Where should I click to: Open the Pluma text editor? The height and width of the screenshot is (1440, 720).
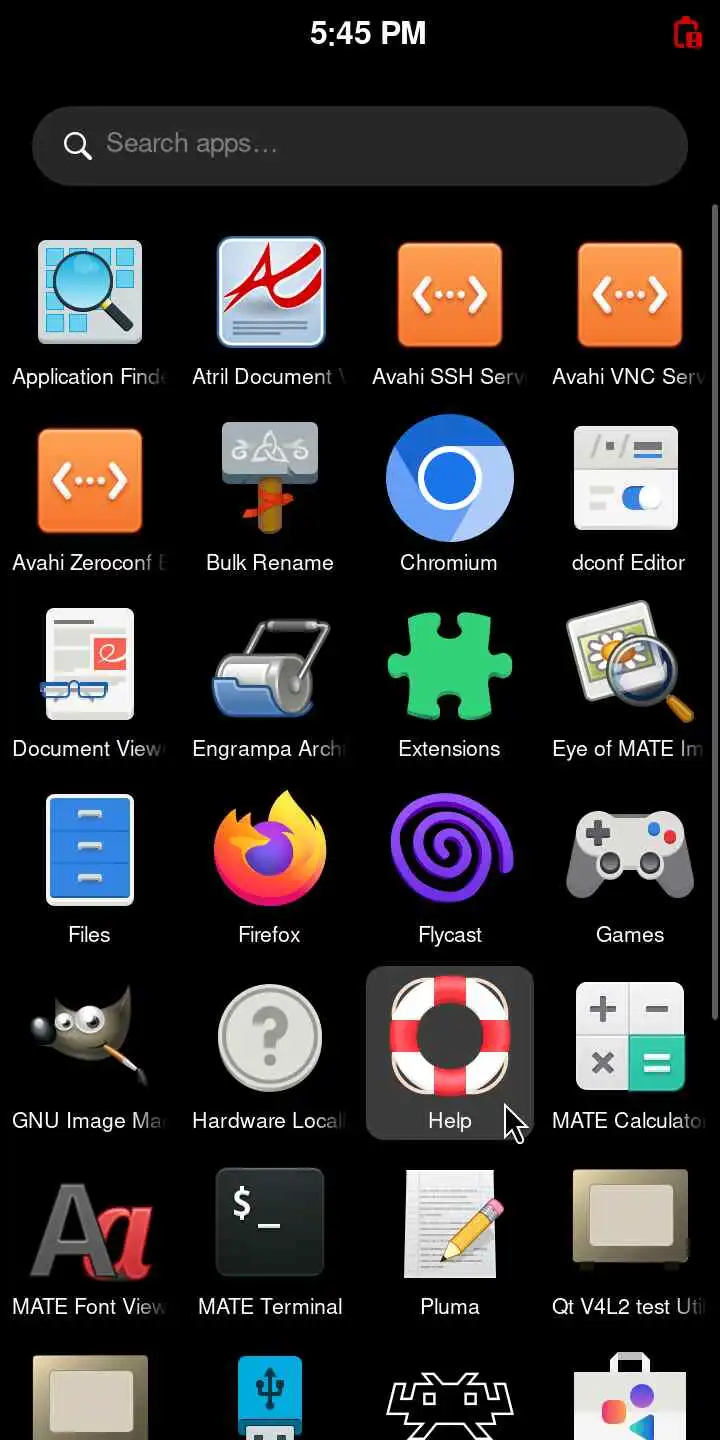tap(450, 1223)
